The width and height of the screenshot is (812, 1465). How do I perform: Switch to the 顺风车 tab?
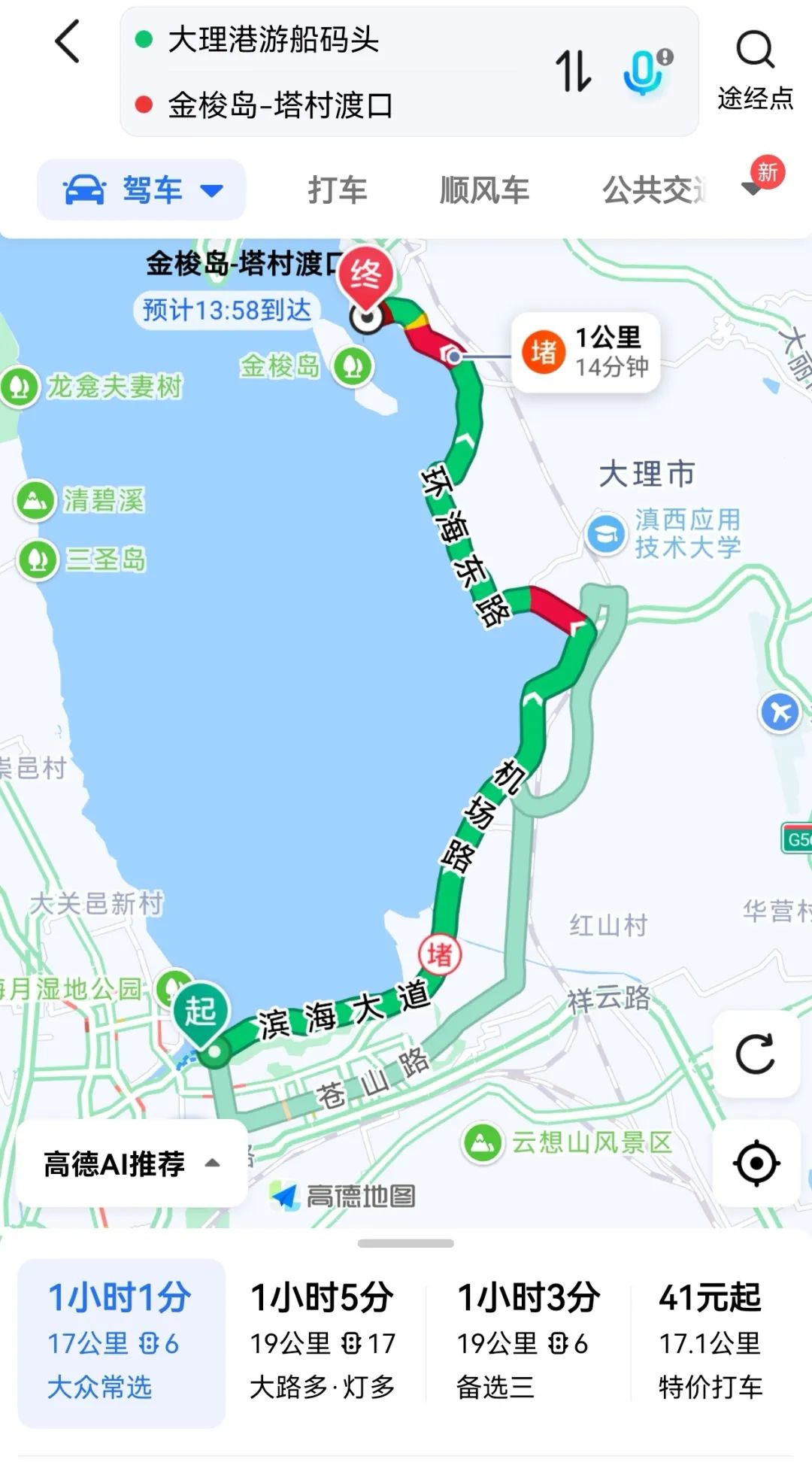click(485, 190)
